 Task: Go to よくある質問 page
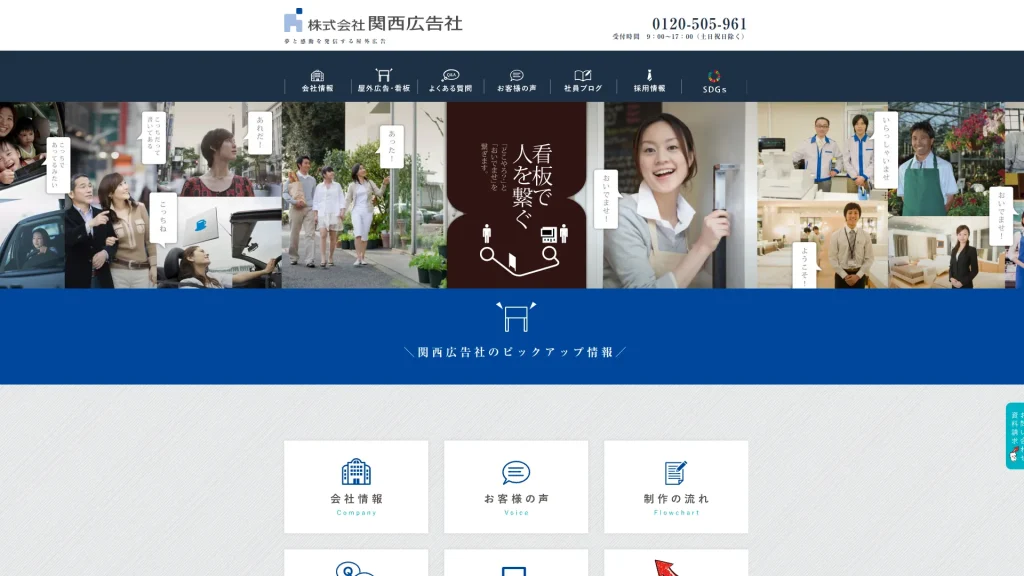point(451,81)
